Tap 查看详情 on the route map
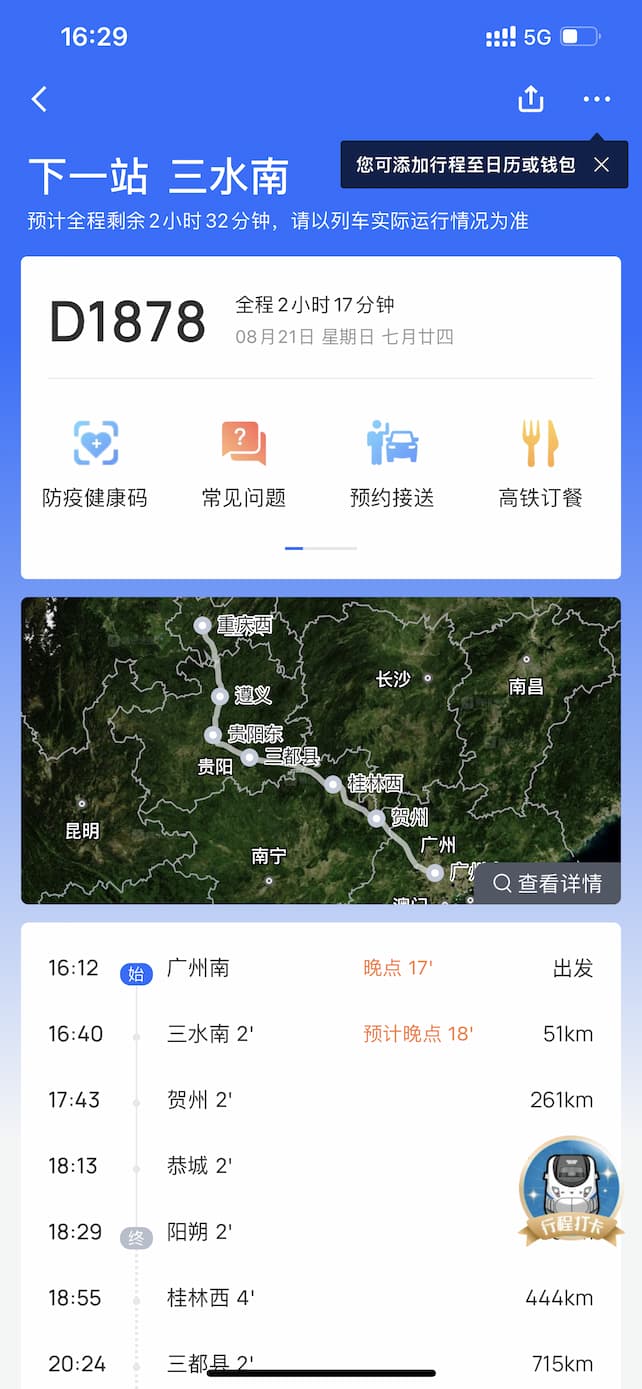The image size is (642, 1389). click(x=548, y=883)
